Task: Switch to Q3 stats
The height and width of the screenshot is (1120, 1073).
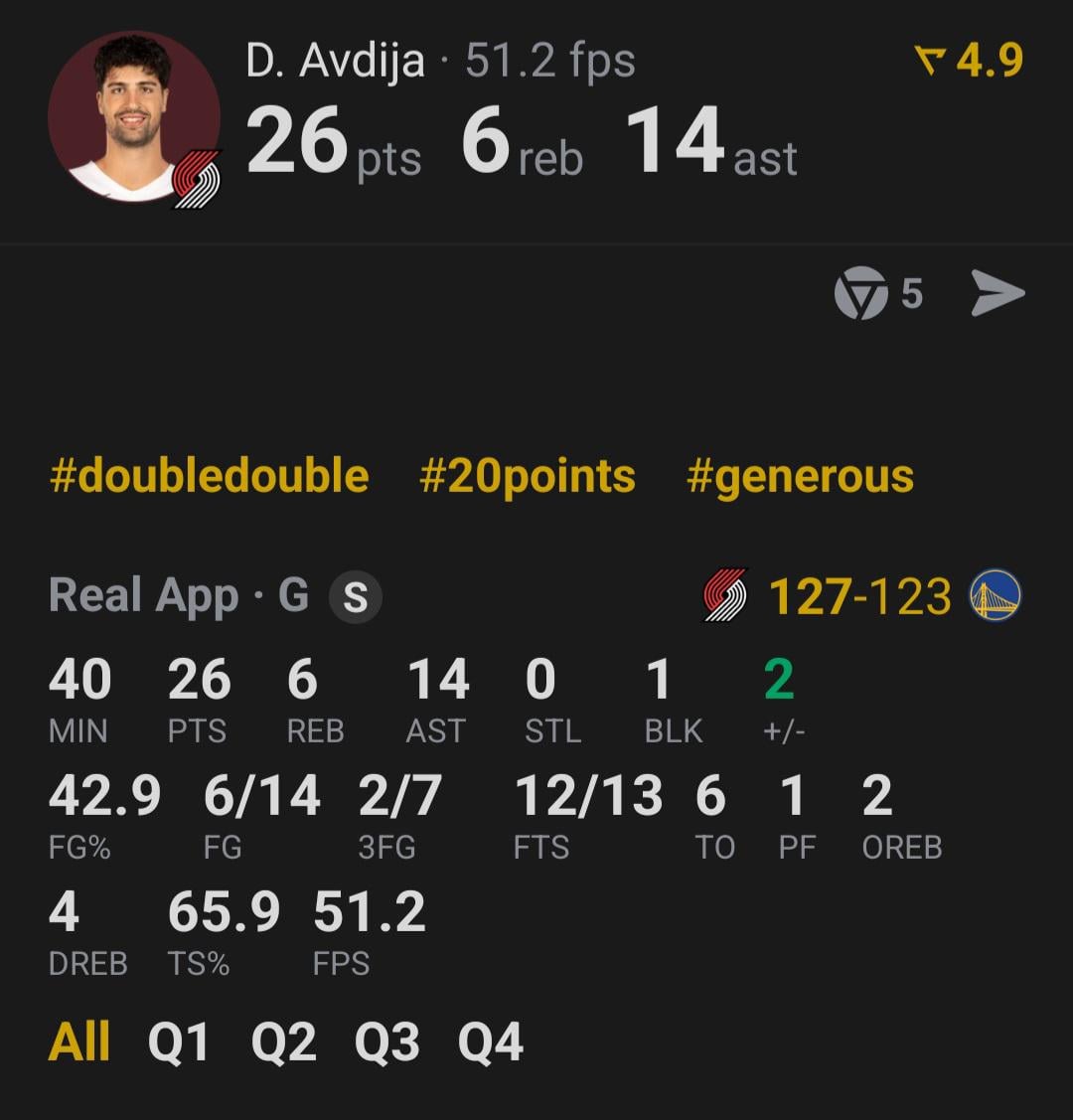Action: click(x=386, y=1042)
